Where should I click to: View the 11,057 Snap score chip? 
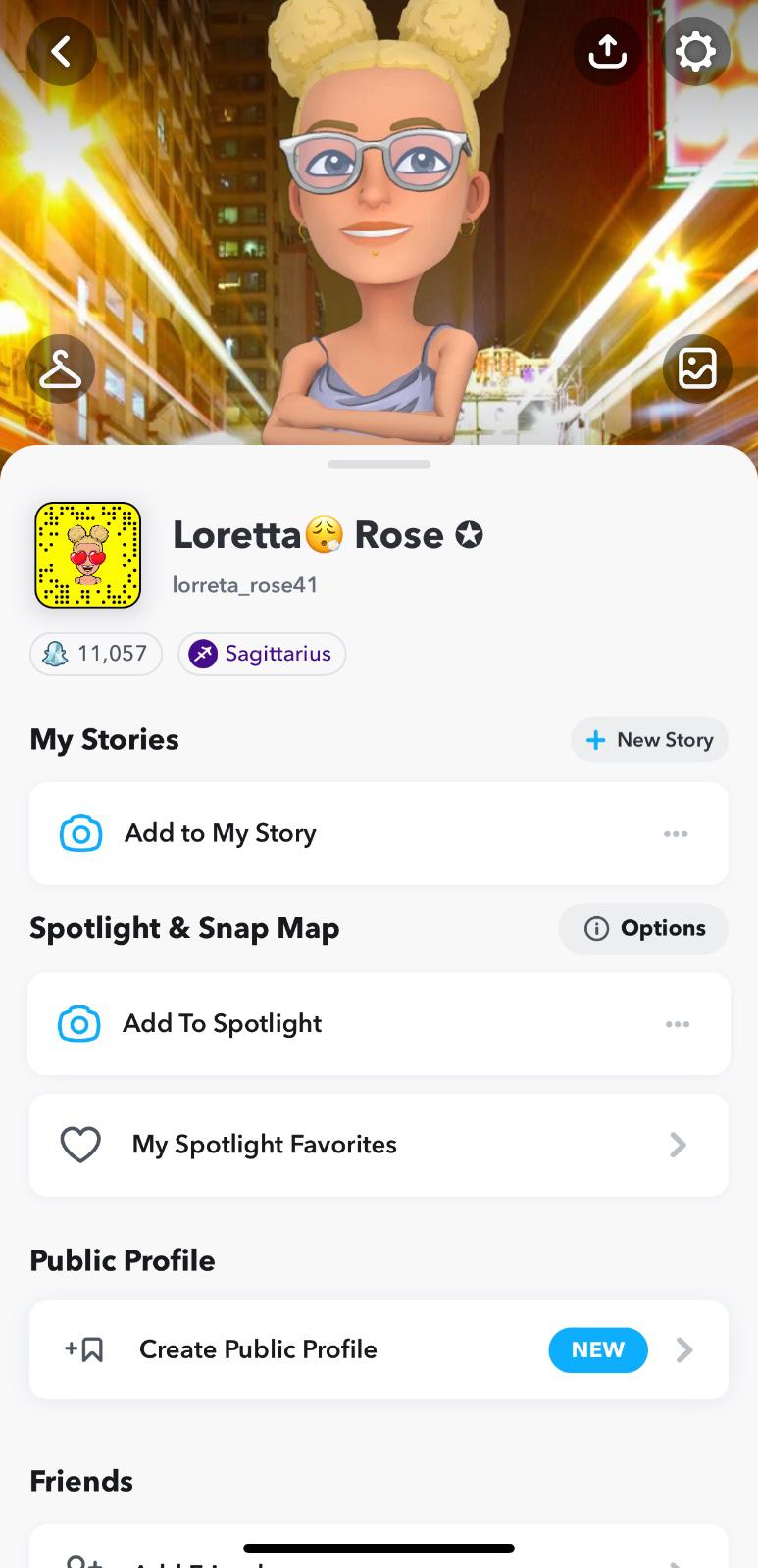96,654
